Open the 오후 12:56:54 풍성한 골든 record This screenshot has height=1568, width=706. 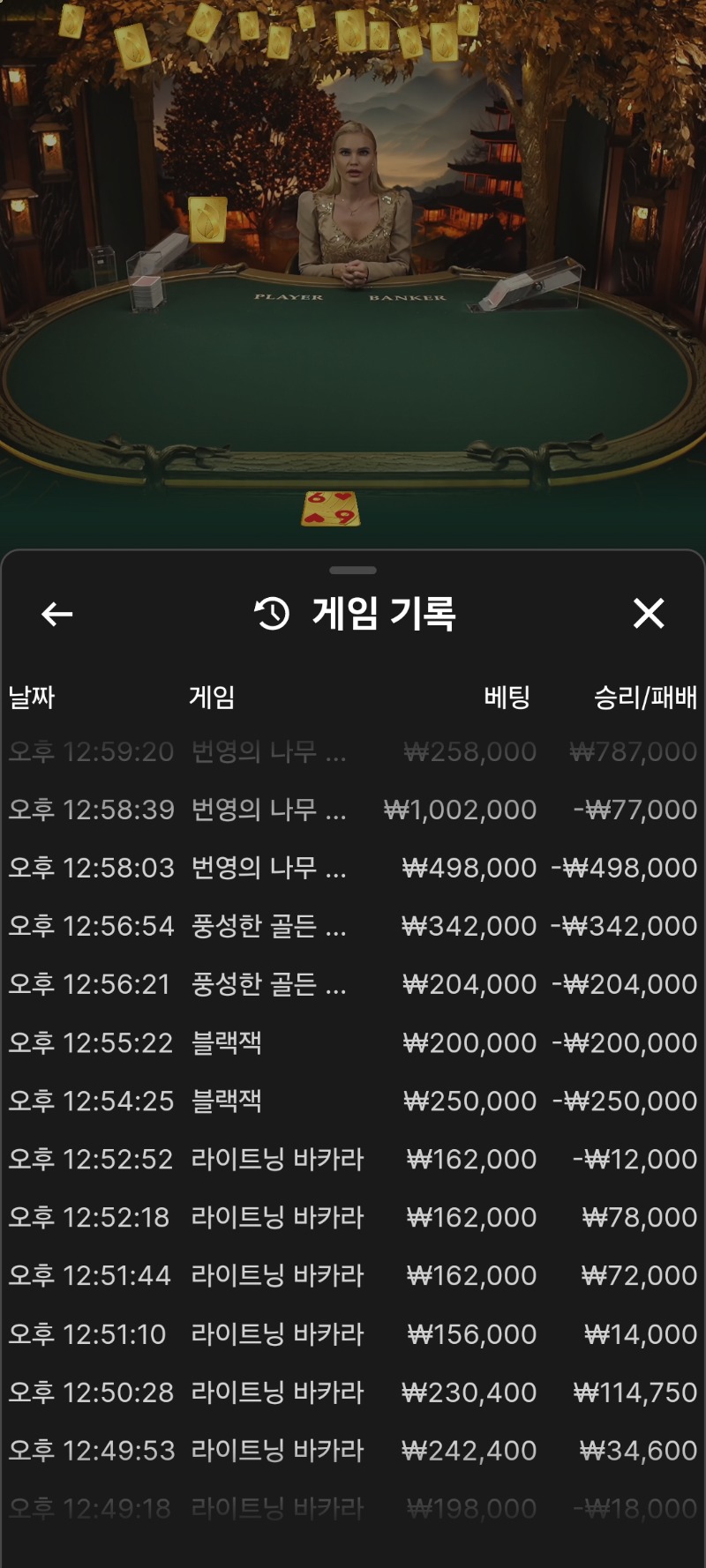(353, 926)
